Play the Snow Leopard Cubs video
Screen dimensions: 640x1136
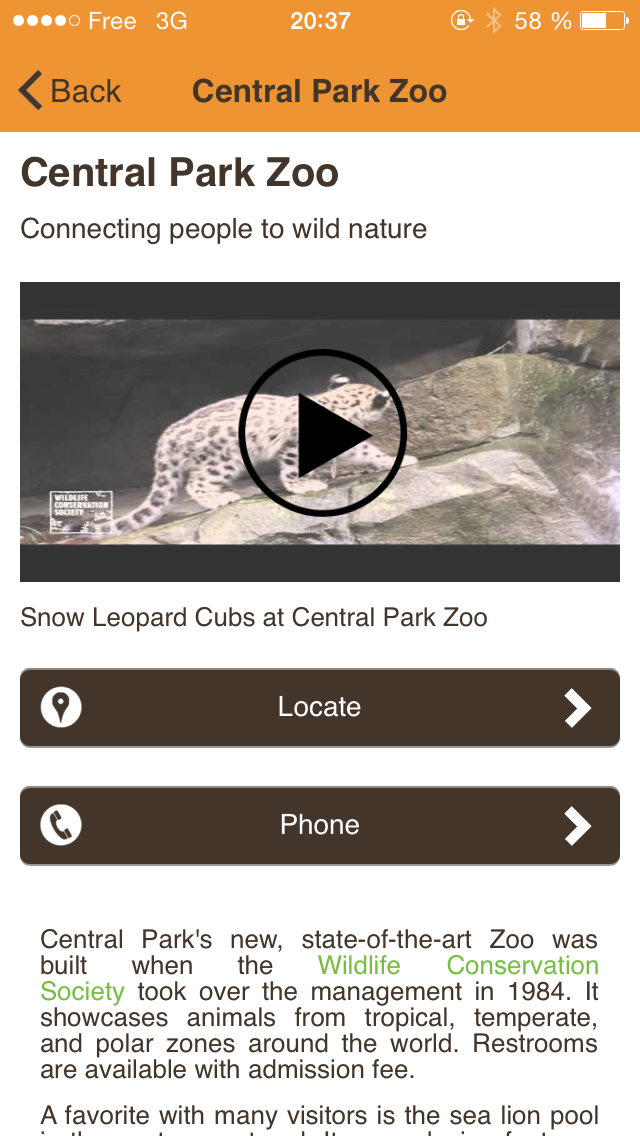point(322,433)
